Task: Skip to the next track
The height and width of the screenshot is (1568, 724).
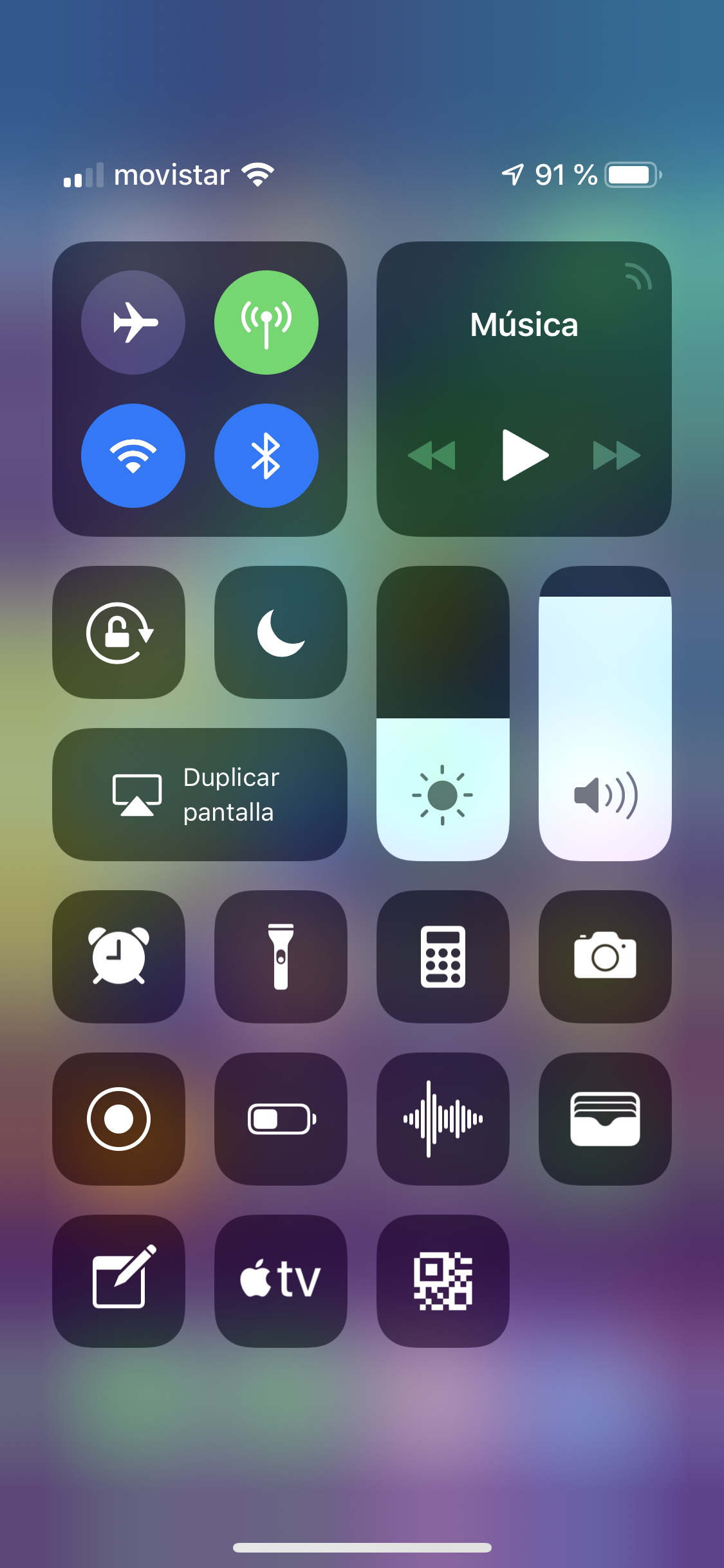Action: pos(617,456)
